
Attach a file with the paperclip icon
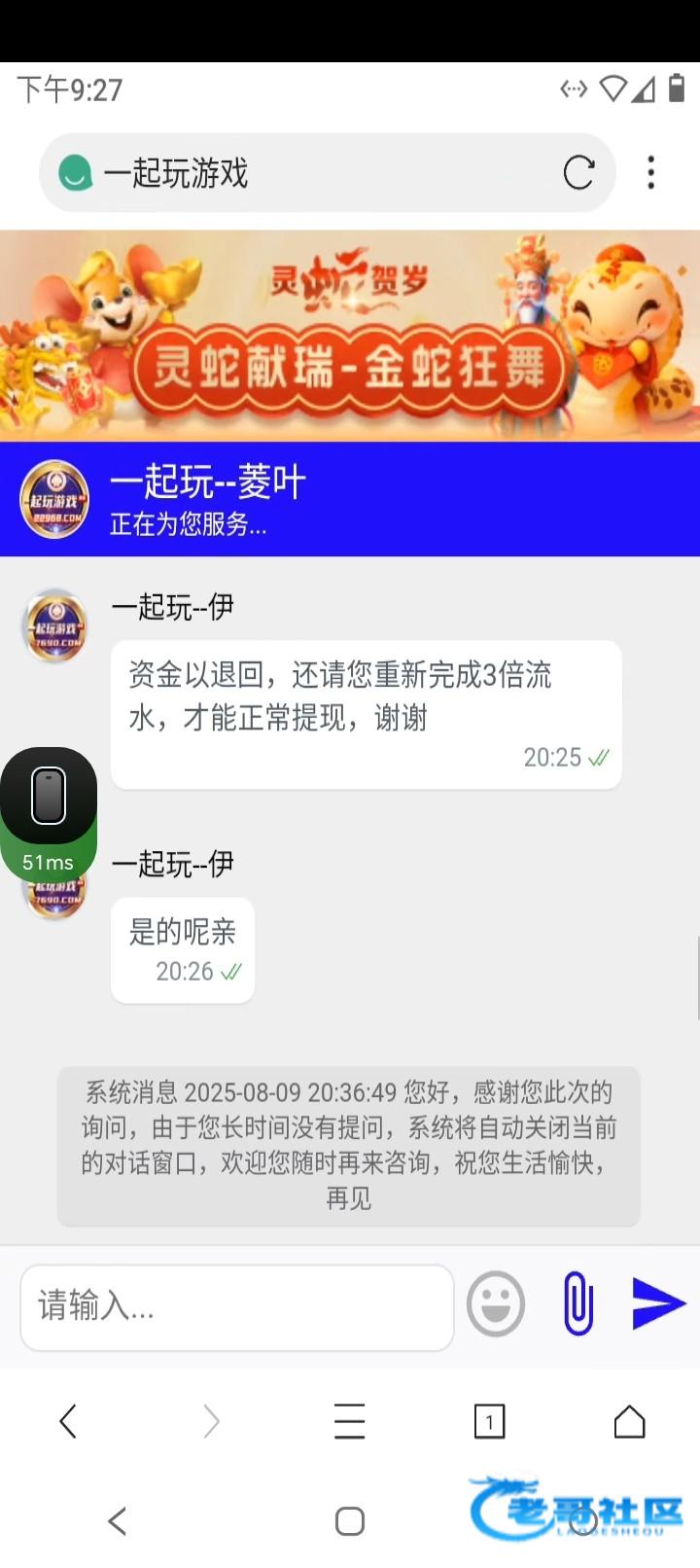tap(577, 1303)
